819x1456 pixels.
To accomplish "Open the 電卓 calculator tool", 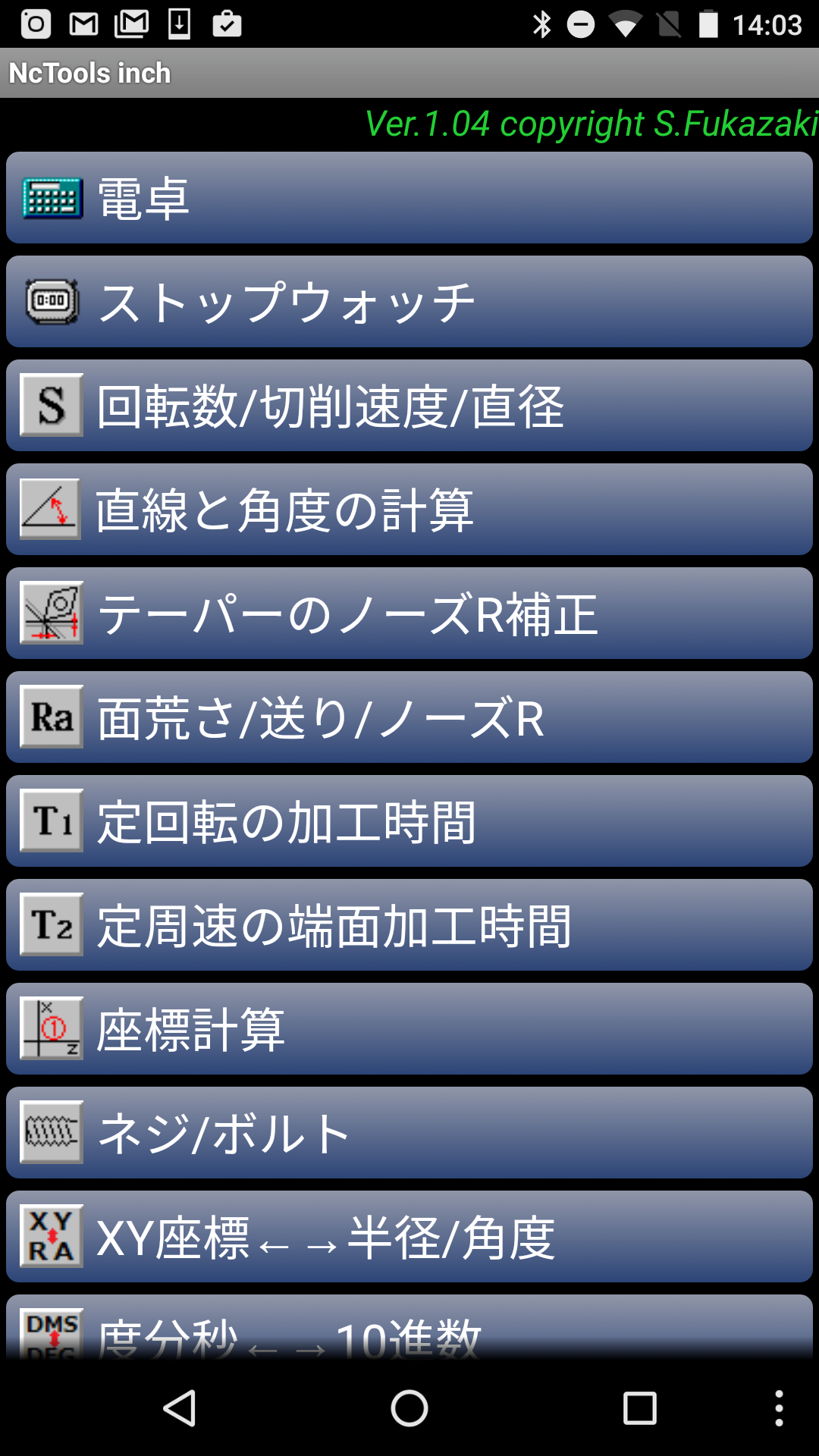I will 409,198.
